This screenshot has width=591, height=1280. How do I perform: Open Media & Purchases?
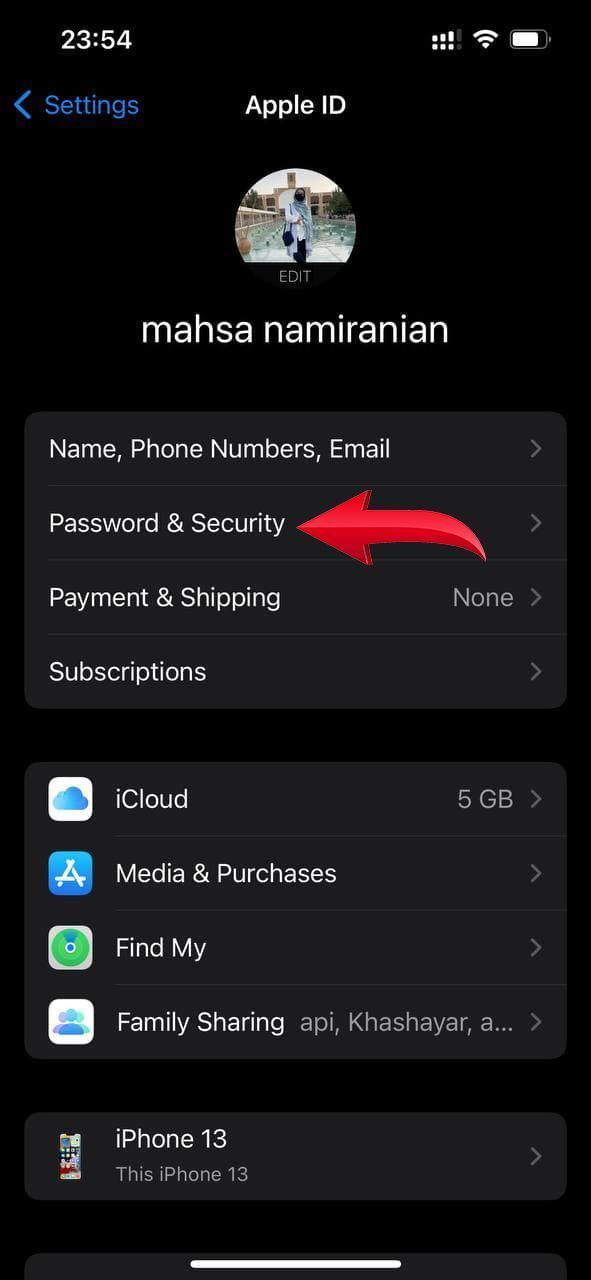point(295,873)
